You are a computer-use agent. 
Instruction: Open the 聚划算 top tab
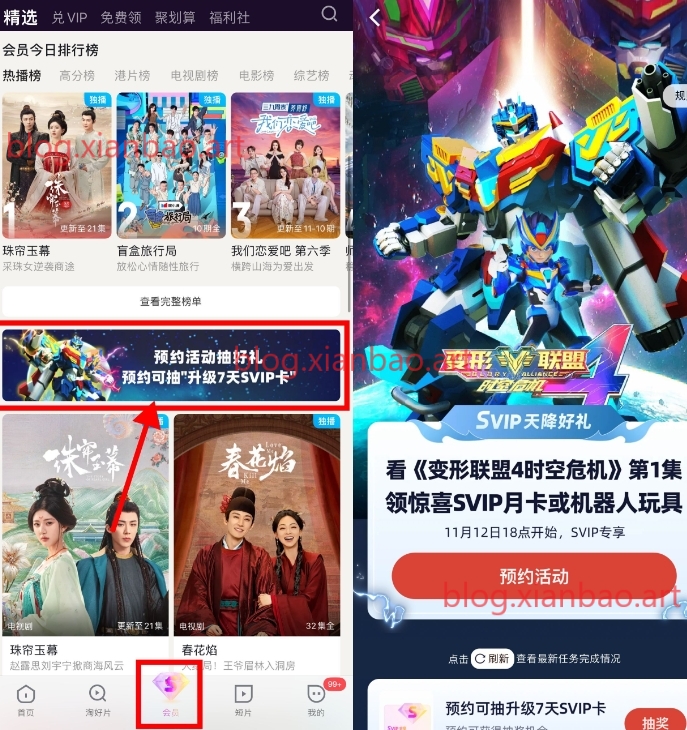click(174, 17)
